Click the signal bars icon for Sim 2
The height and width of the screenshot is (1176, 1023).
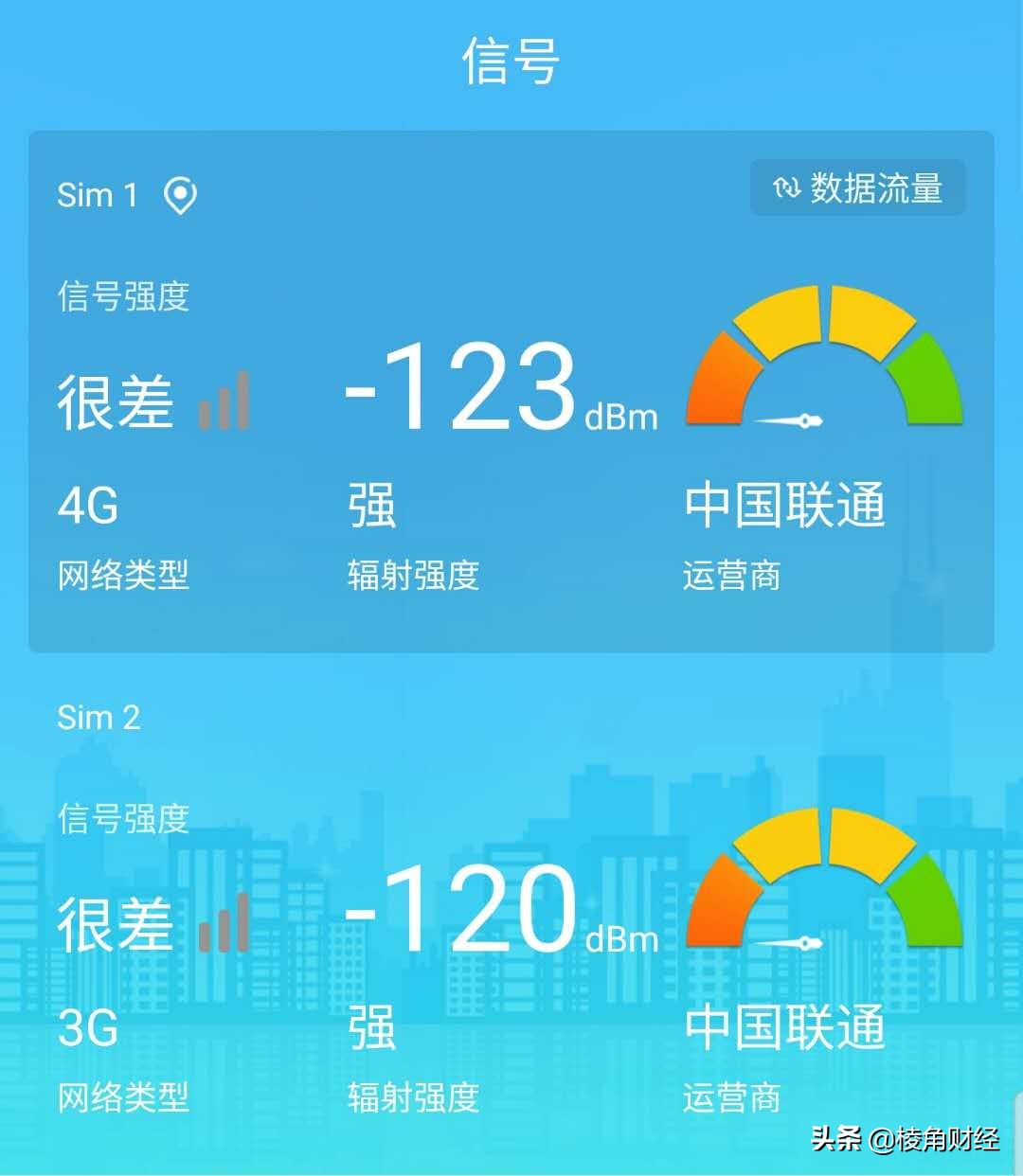pyautogui.click(x=222, y=923)
